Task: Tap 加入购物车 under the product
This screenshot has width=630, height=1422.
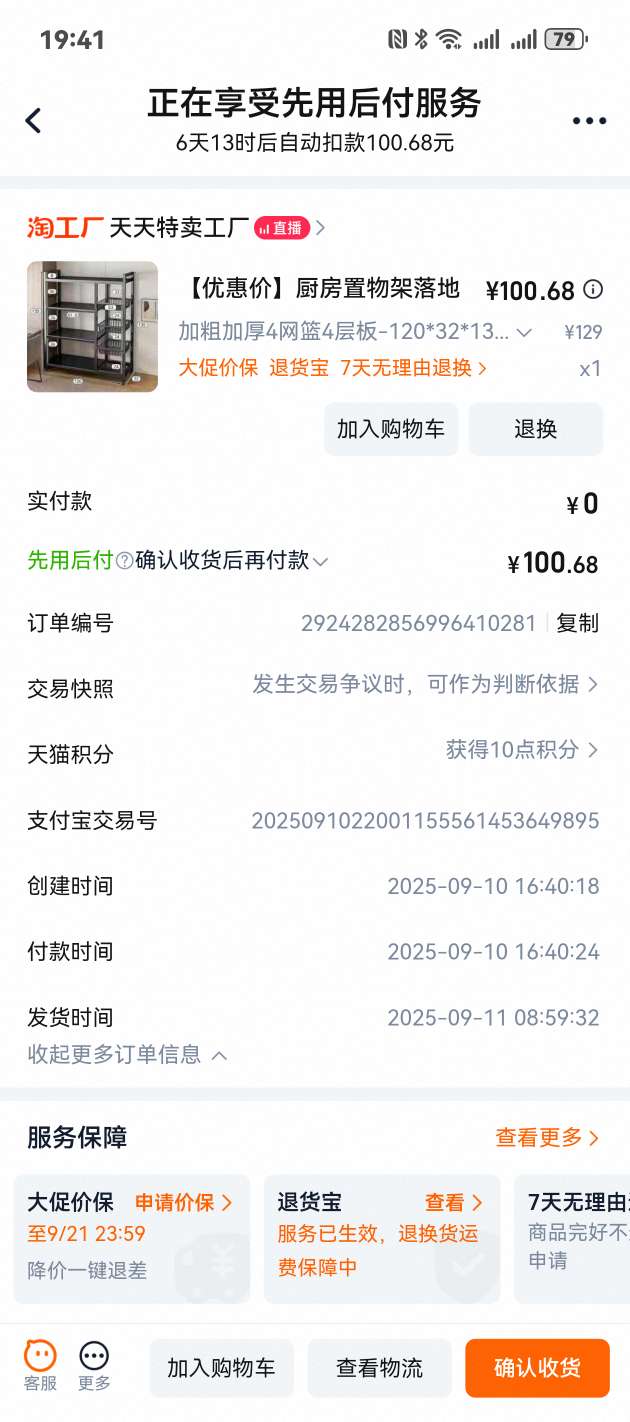Action: (x=391, y=429)
